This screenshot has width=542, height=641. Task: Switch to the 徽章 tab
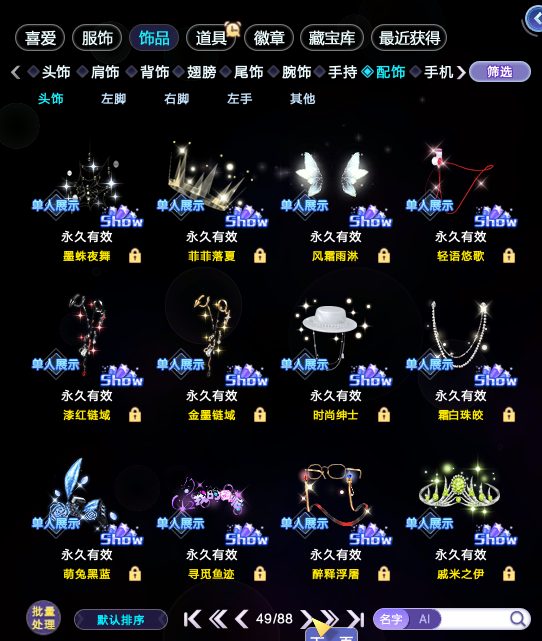[x=269, y=38]
